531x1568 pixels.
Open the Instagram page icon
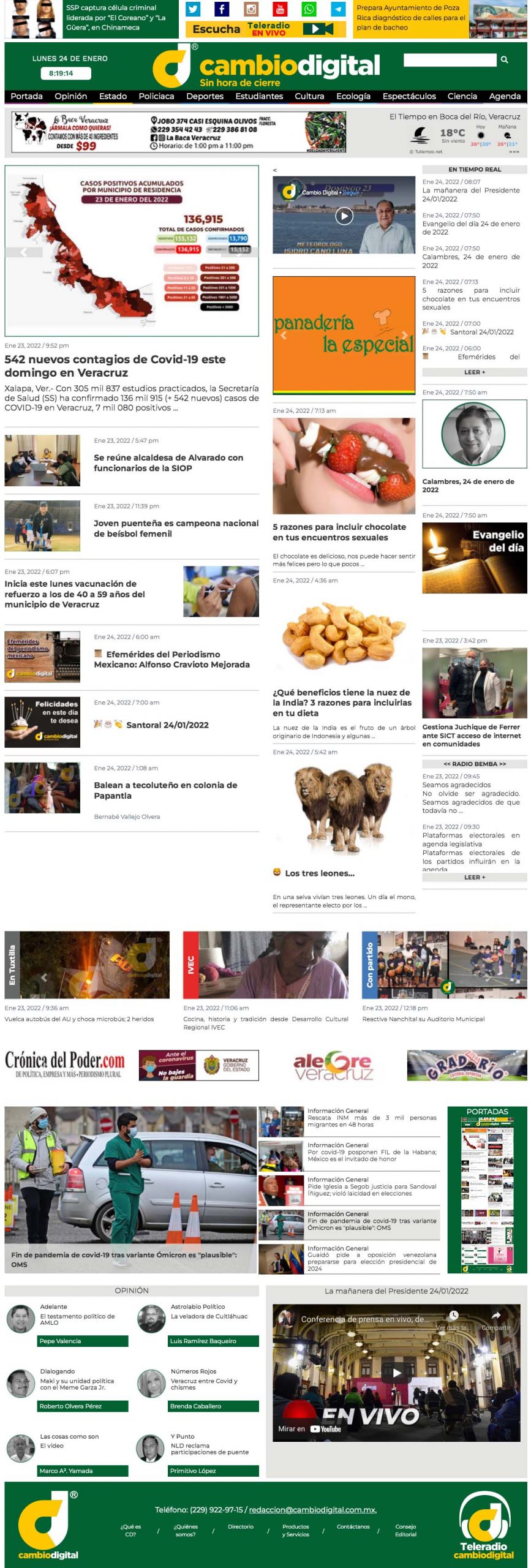[250, 9]
